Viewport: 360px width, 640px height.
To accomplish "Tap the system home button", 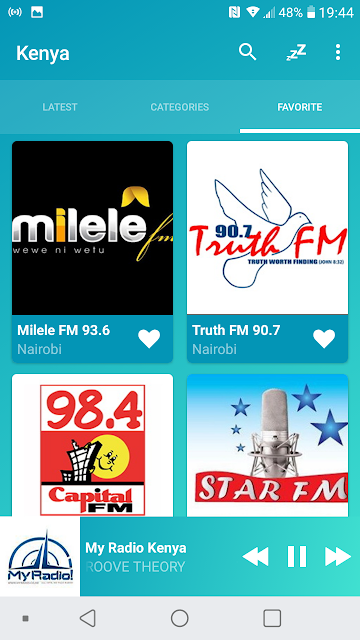I will (x=180, y=618).
